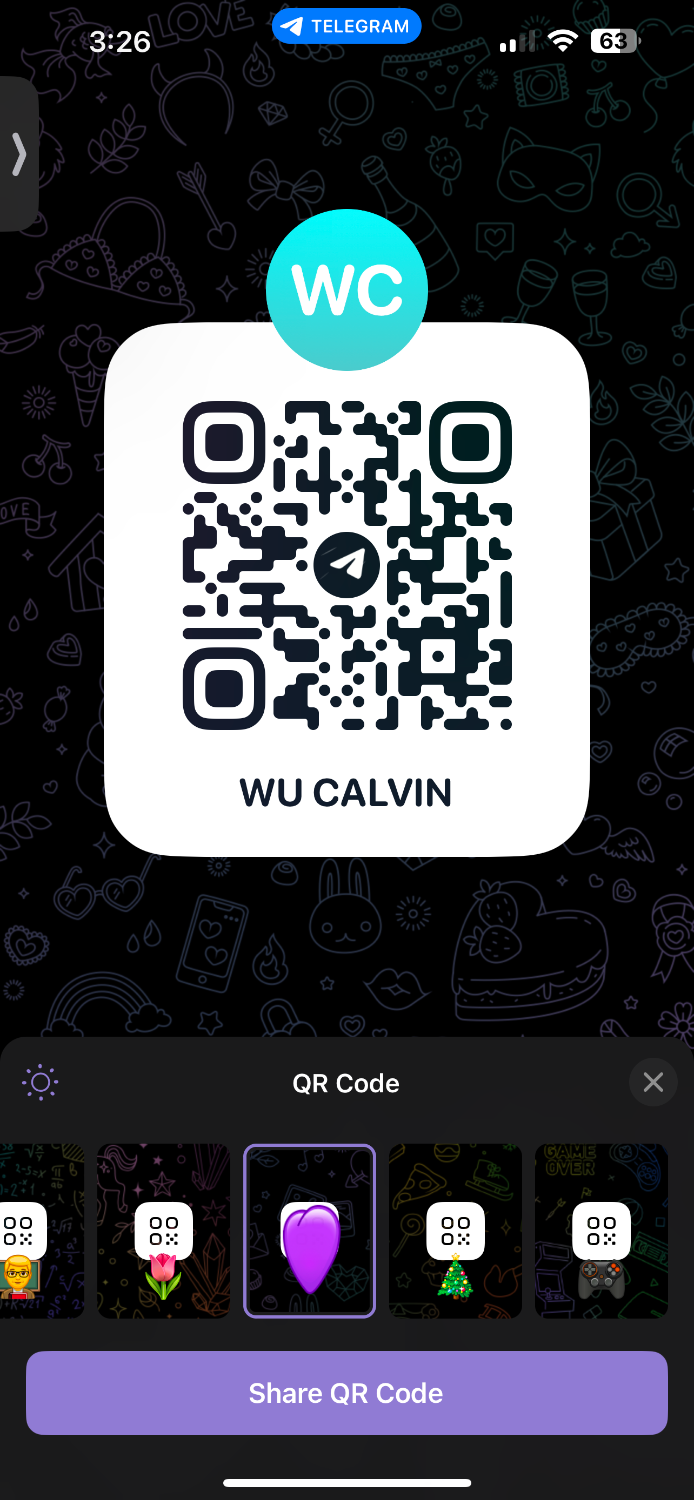694x1500 pixels.
Task: Expand the side handle arrow
Action: pos(18,154)
